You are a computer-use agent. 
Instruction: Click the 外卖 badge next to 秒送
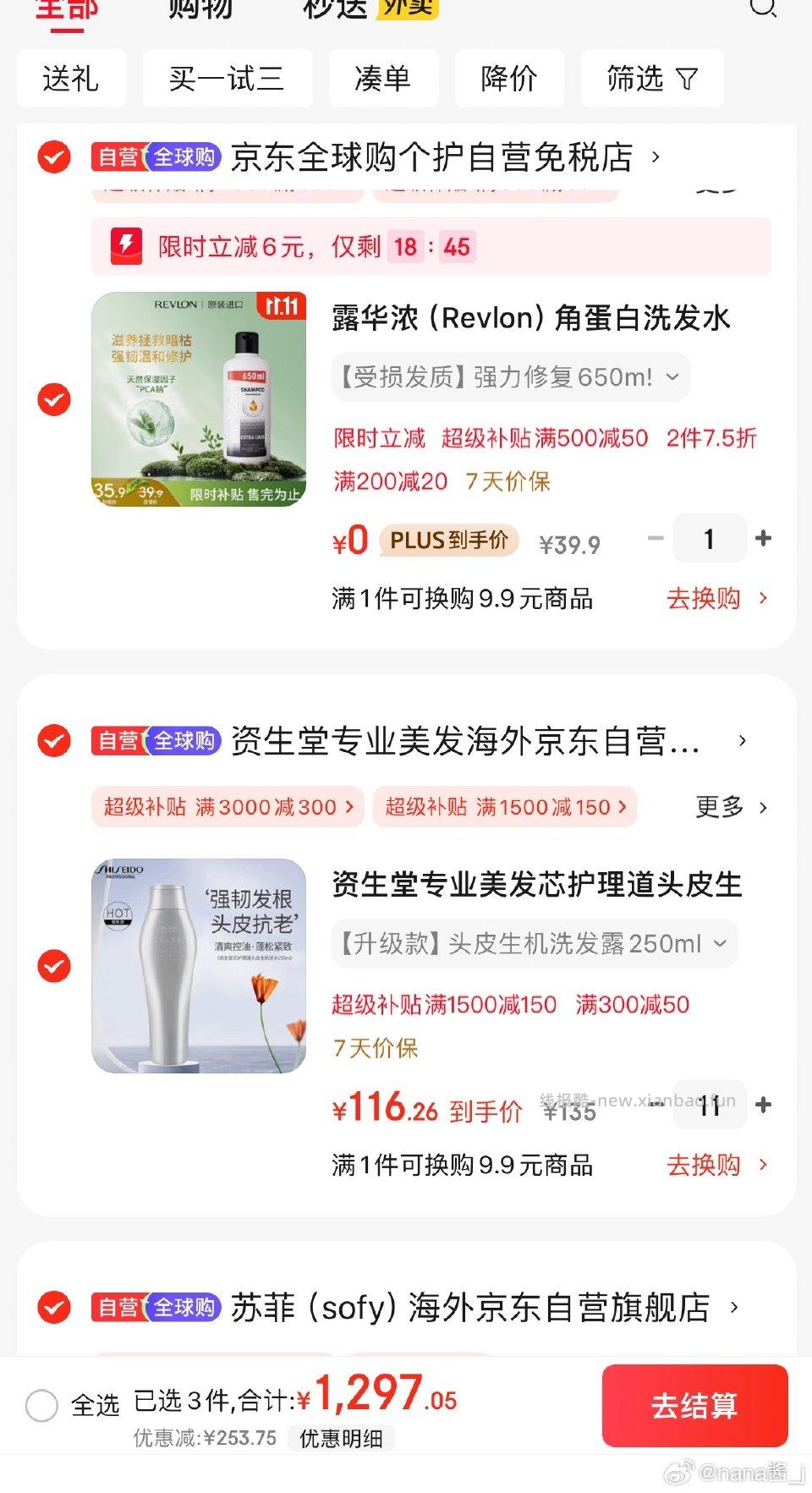click(x=409, y=6)
